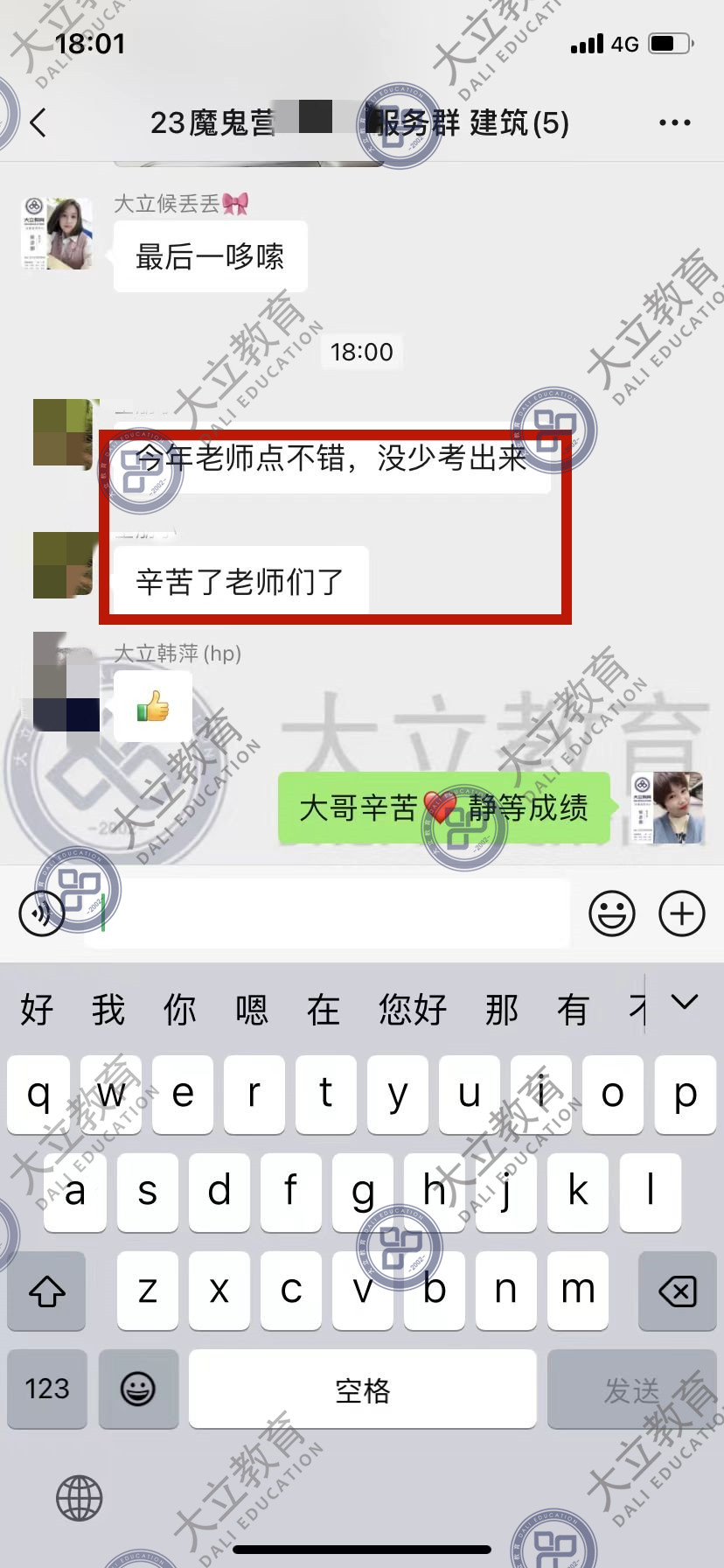This screenshot has height=1568, width=724.
Task: Focus the message text field
Action: [x=332, y=914]
